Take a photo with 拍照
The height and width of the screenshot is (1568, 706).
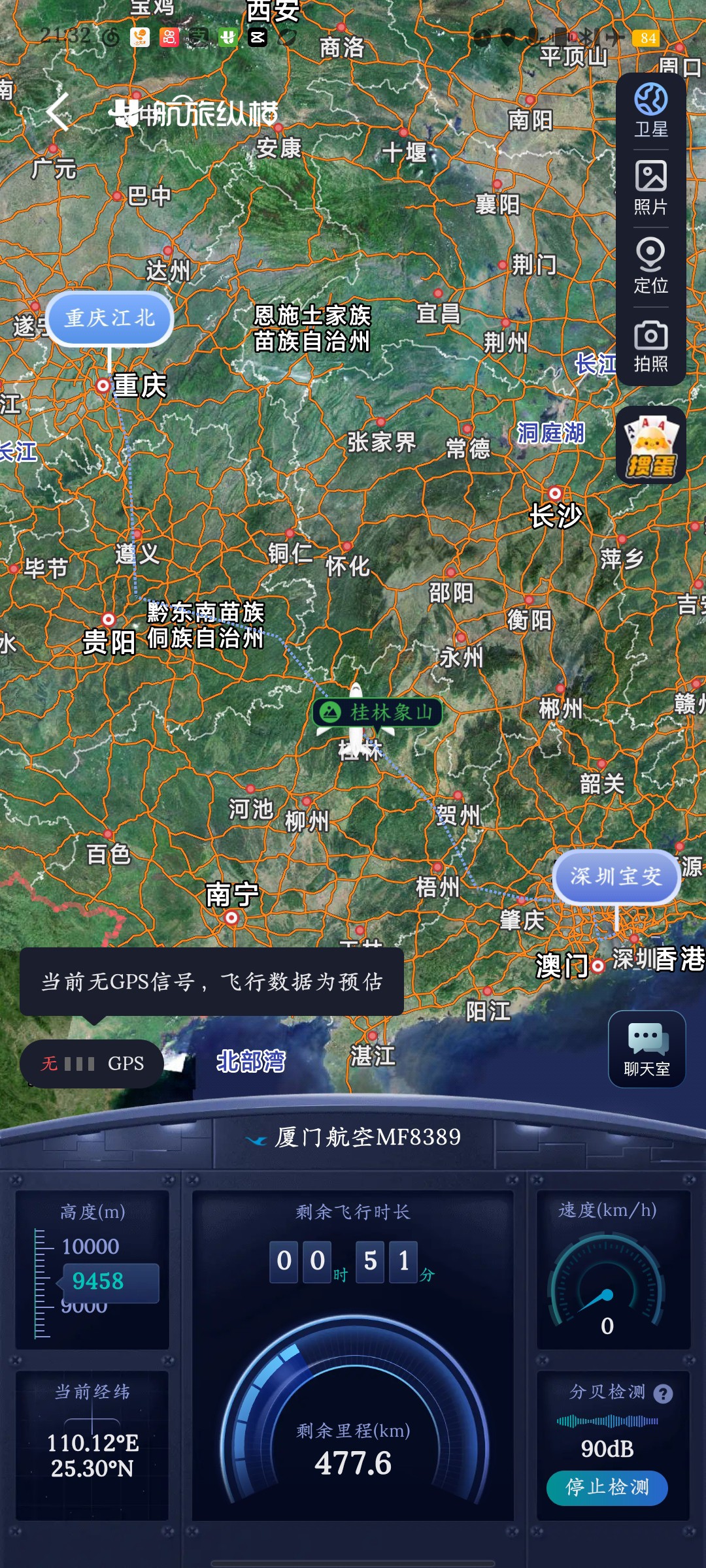(x=650, y=346)
